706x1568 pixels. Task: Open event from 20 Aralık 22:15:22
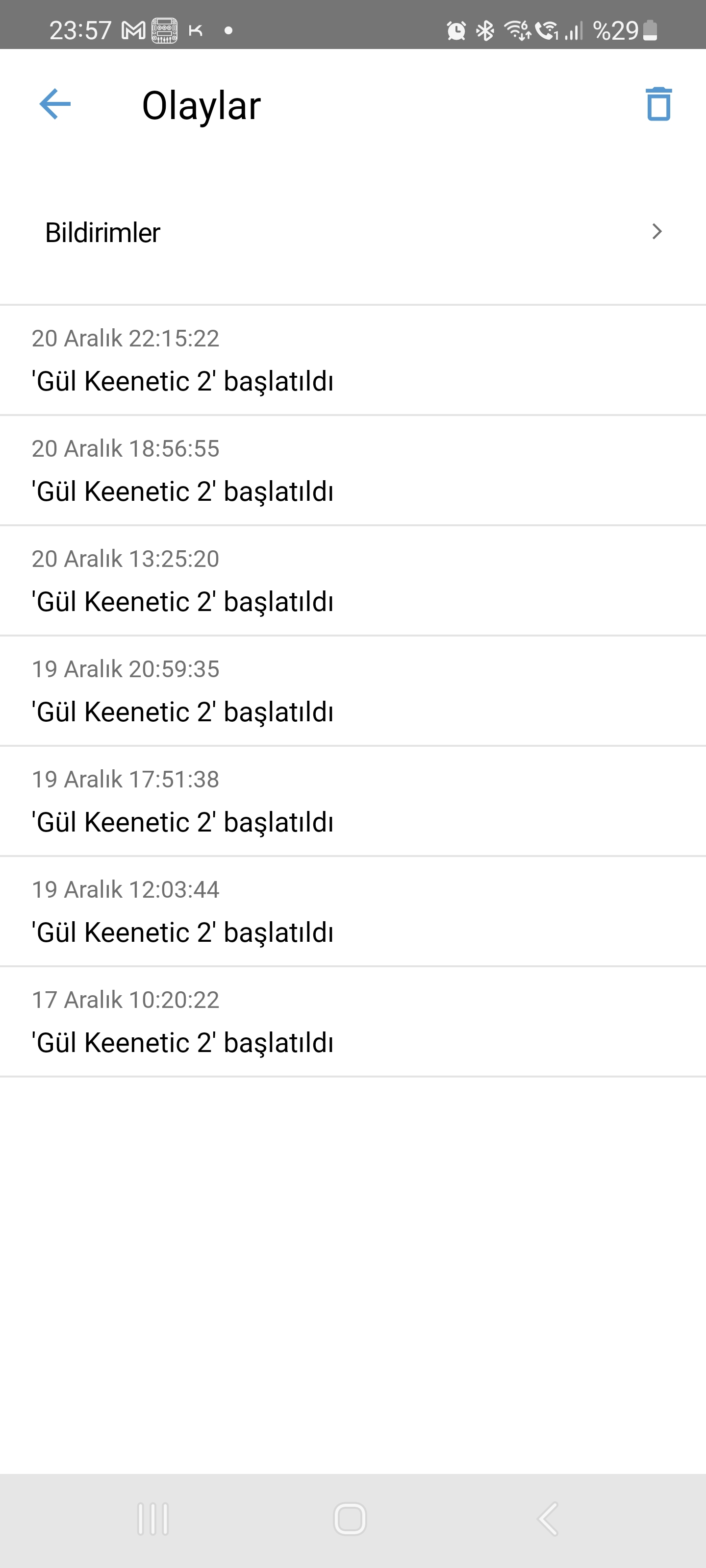pos(353,360)
